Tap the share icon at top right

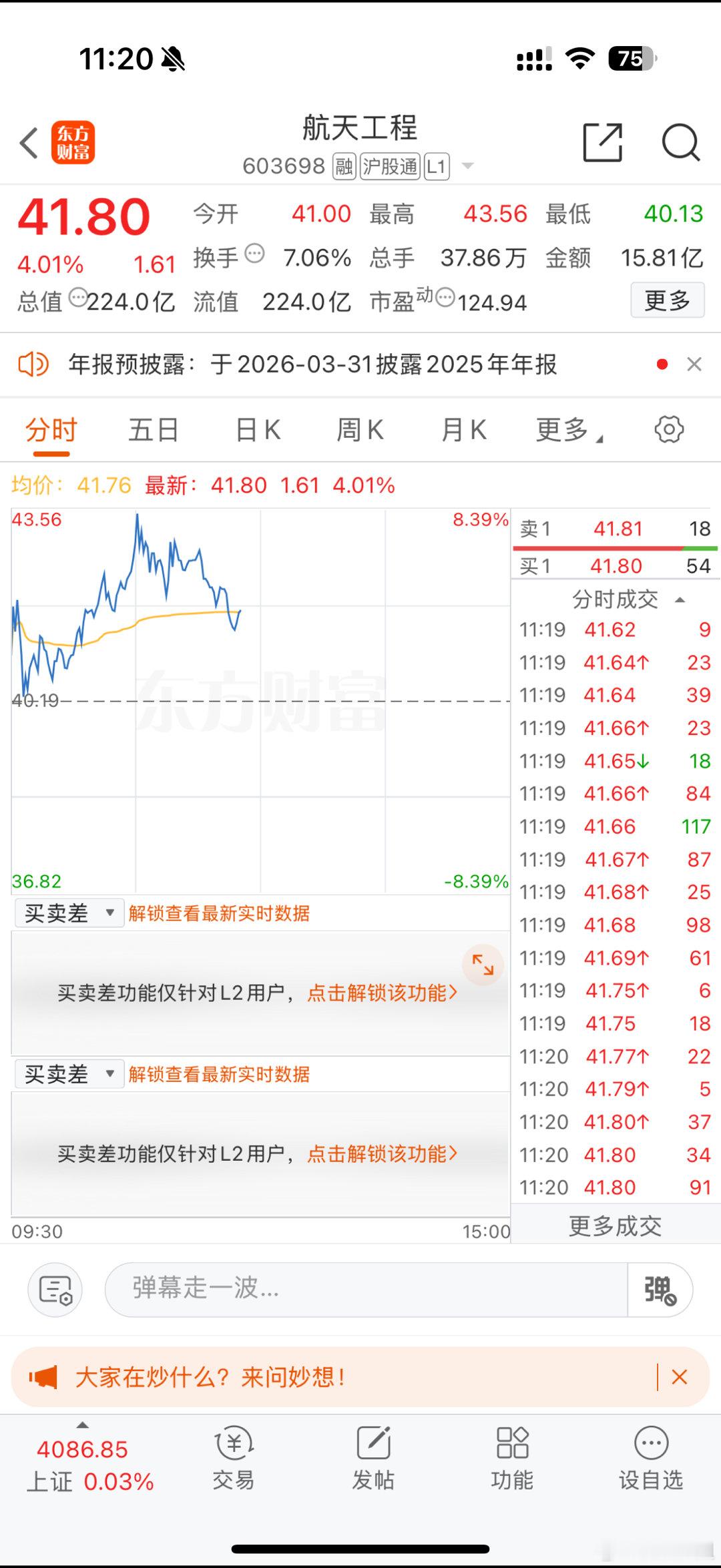pyautogui.click(x=604, y=142)
